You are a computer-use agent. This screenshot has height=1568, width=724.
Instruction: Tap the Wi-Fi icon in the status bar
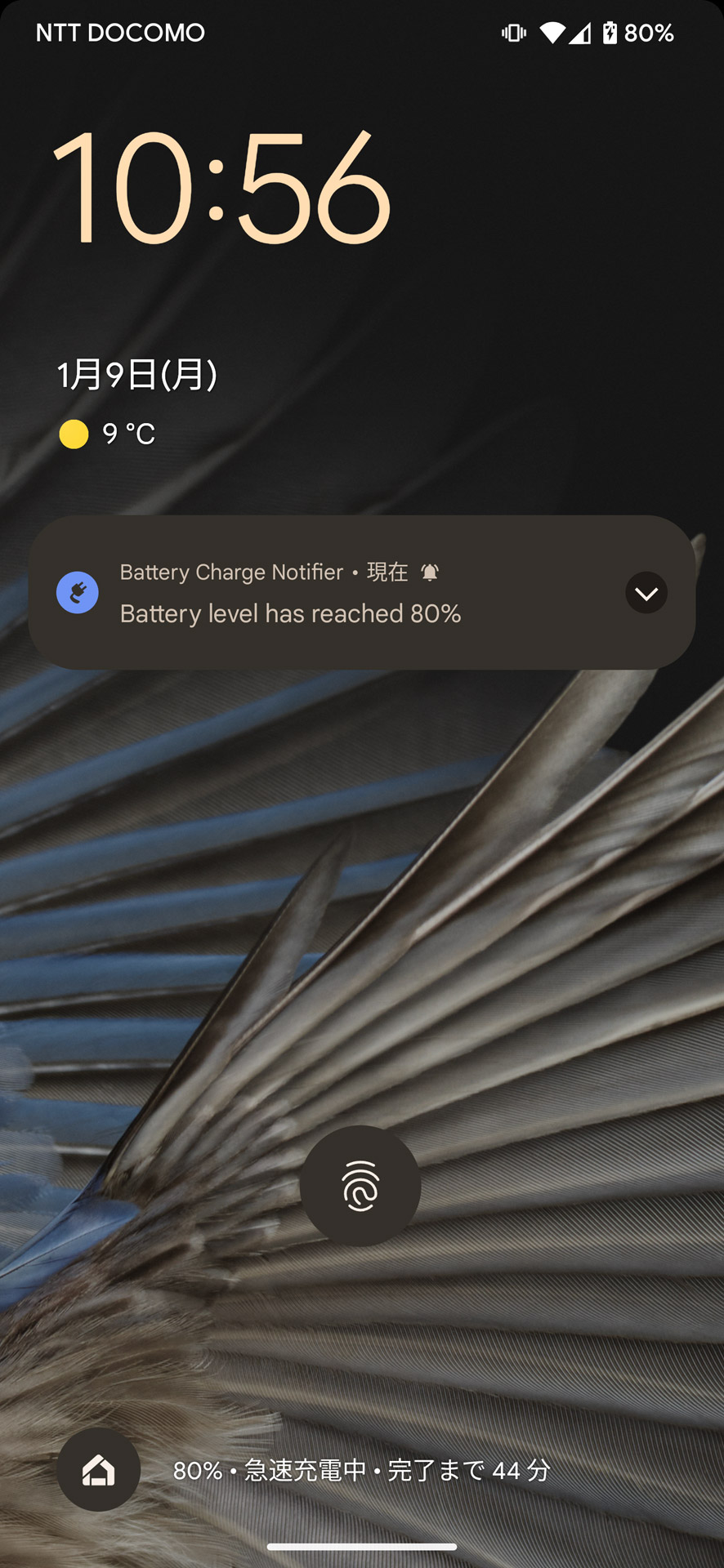(552, 33)
